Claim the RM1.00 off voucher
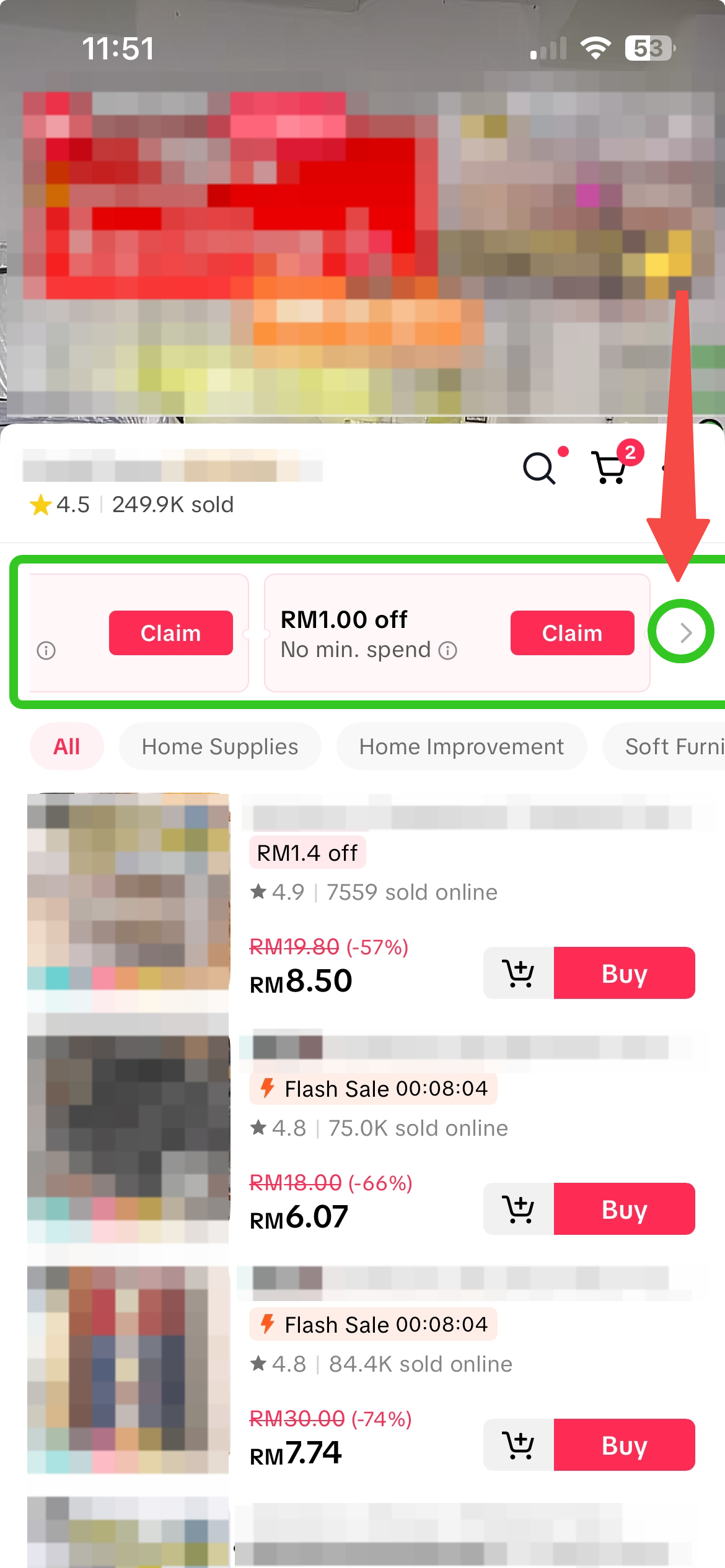 pyautogui.click(x=571, y=633)
